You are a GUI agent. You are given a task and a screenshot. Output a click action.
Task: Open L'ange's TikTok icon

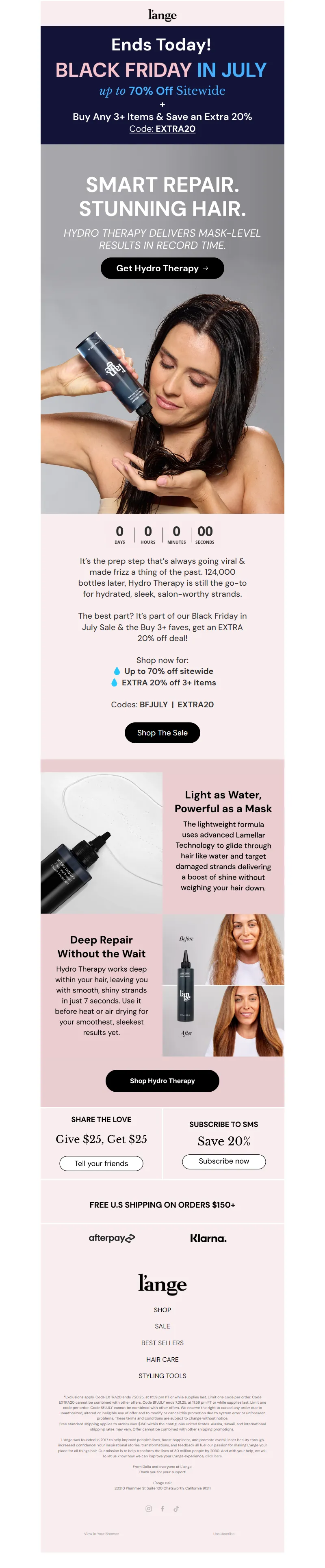click(176, 1508)
